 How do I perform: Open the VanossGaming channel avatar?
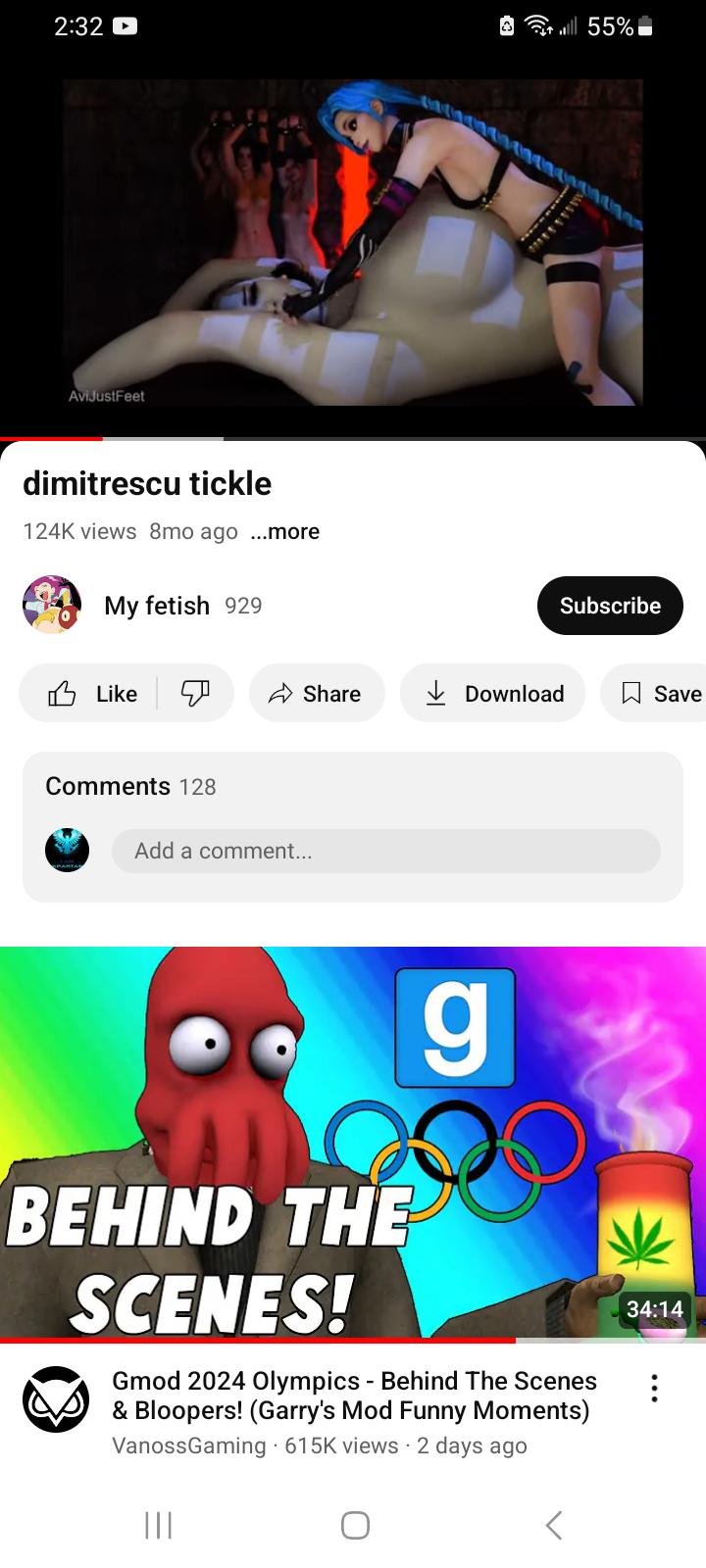pyautogui.click(x=55, y=1399)
